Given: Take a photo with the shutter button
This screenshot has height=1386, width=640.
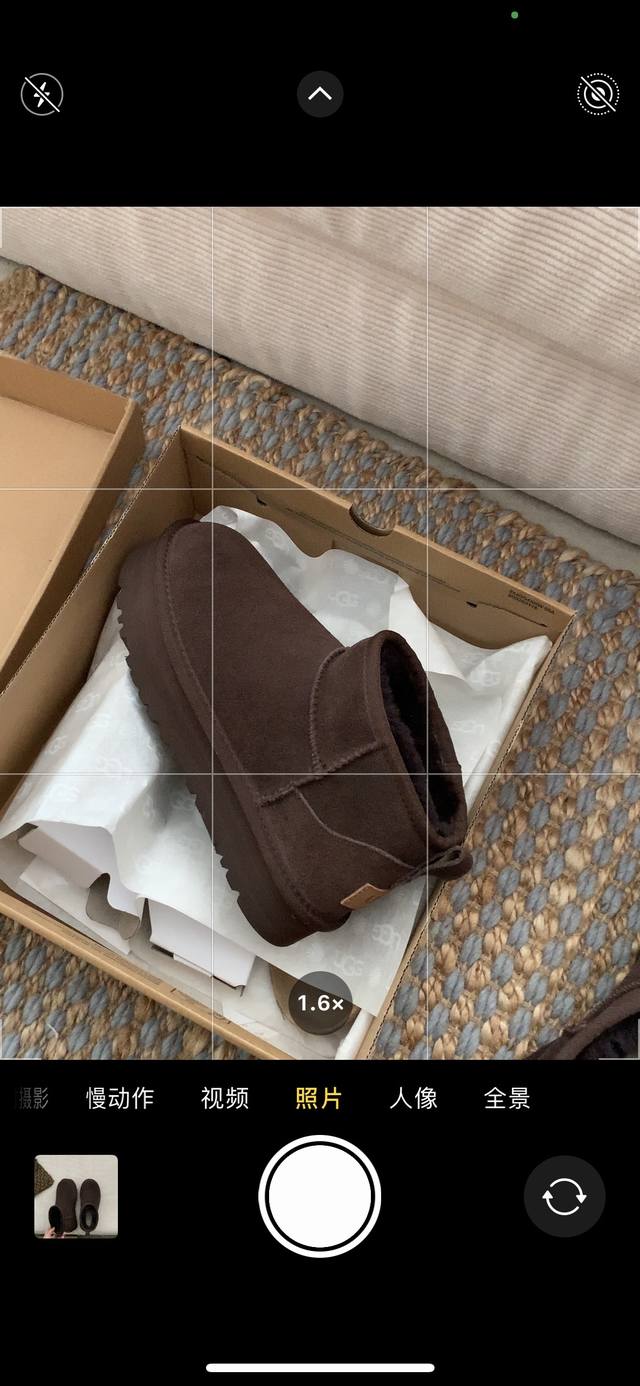Looking at the screenshot, I should click(320, 1196).
